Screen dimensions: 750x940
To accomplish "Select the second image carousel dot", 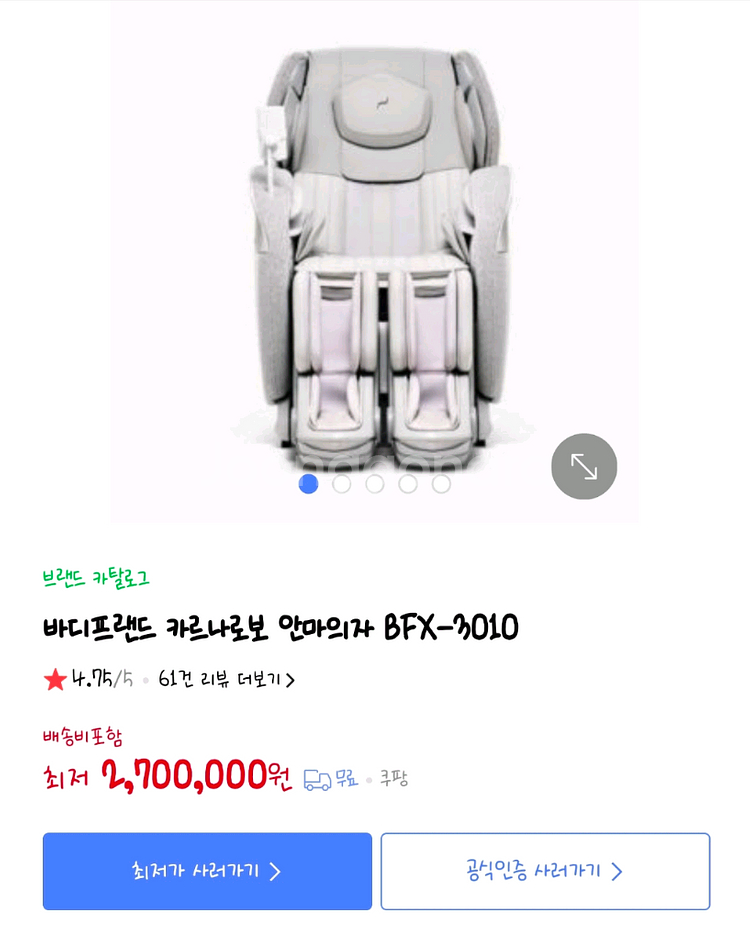I will [342, 485].
